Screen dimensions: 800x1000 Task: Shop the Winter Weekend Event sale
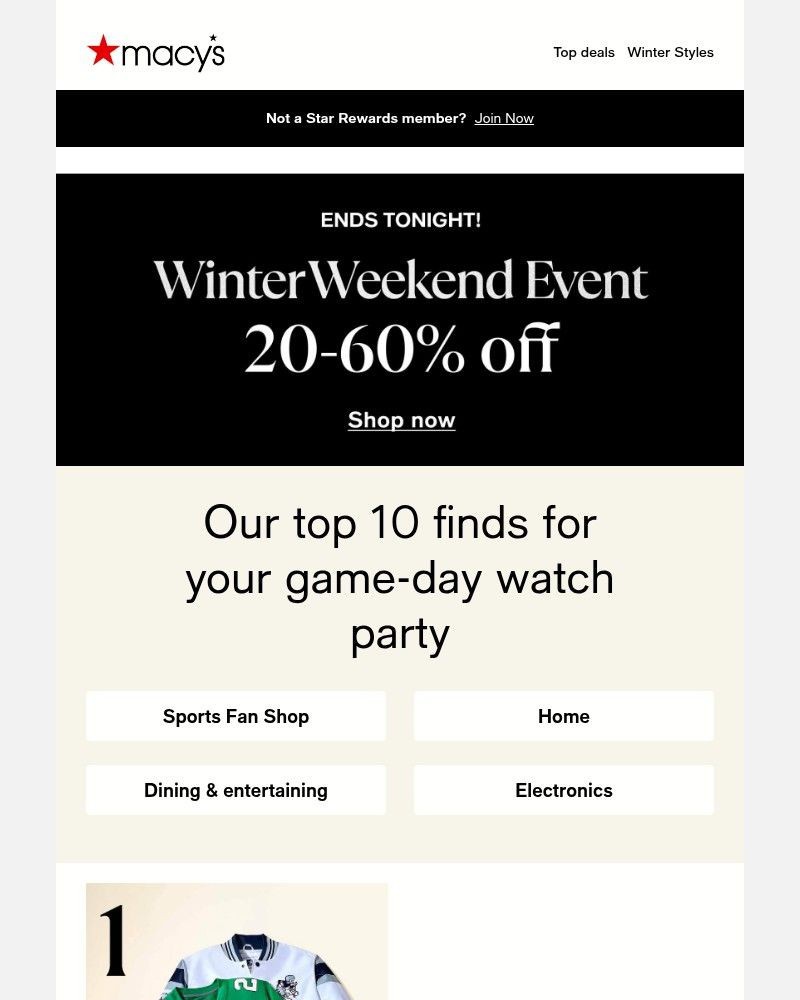click(400, 420)
